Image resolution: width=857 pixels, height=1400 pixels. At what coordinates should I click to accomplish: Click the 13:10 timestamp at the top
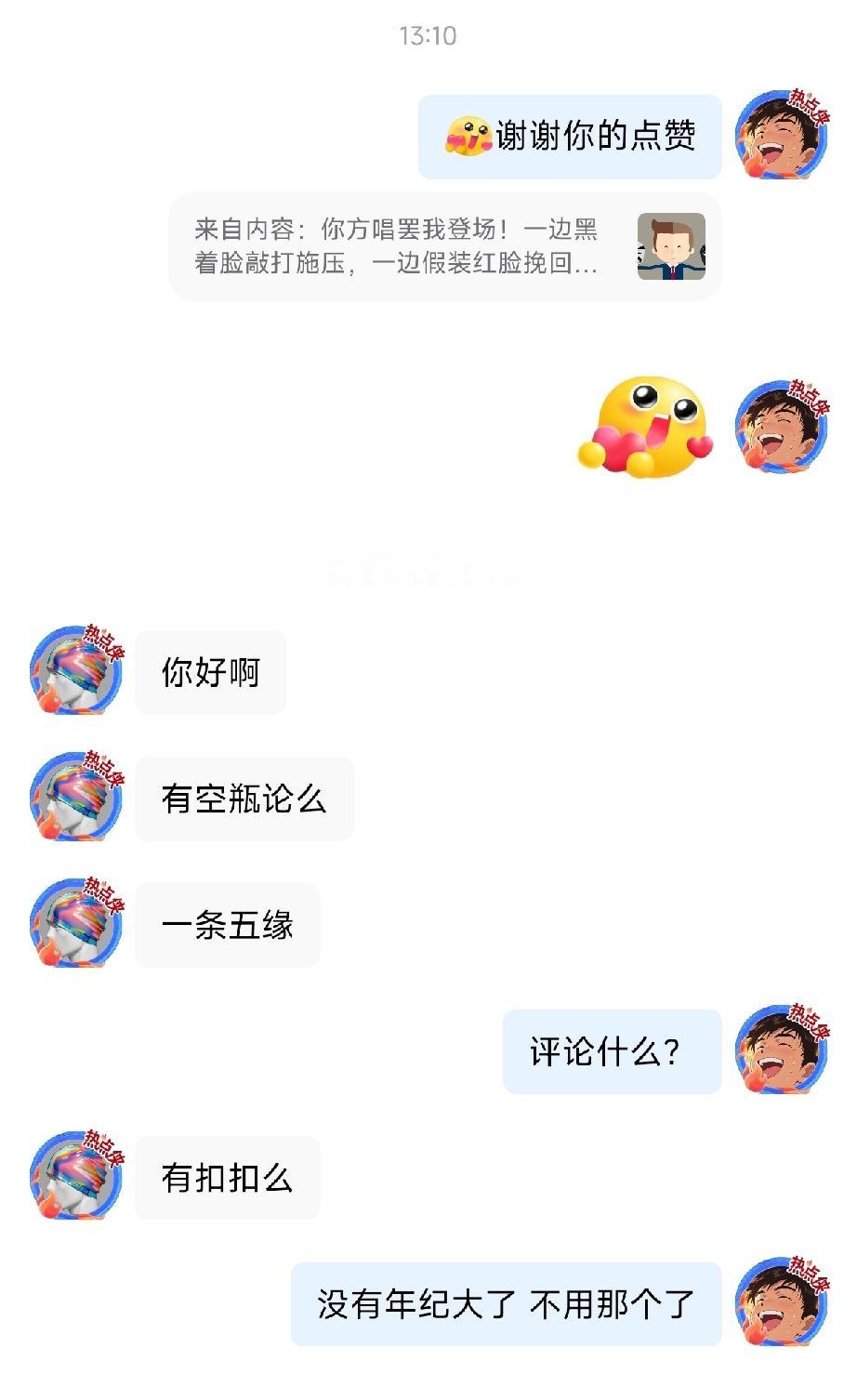[428, 37]
